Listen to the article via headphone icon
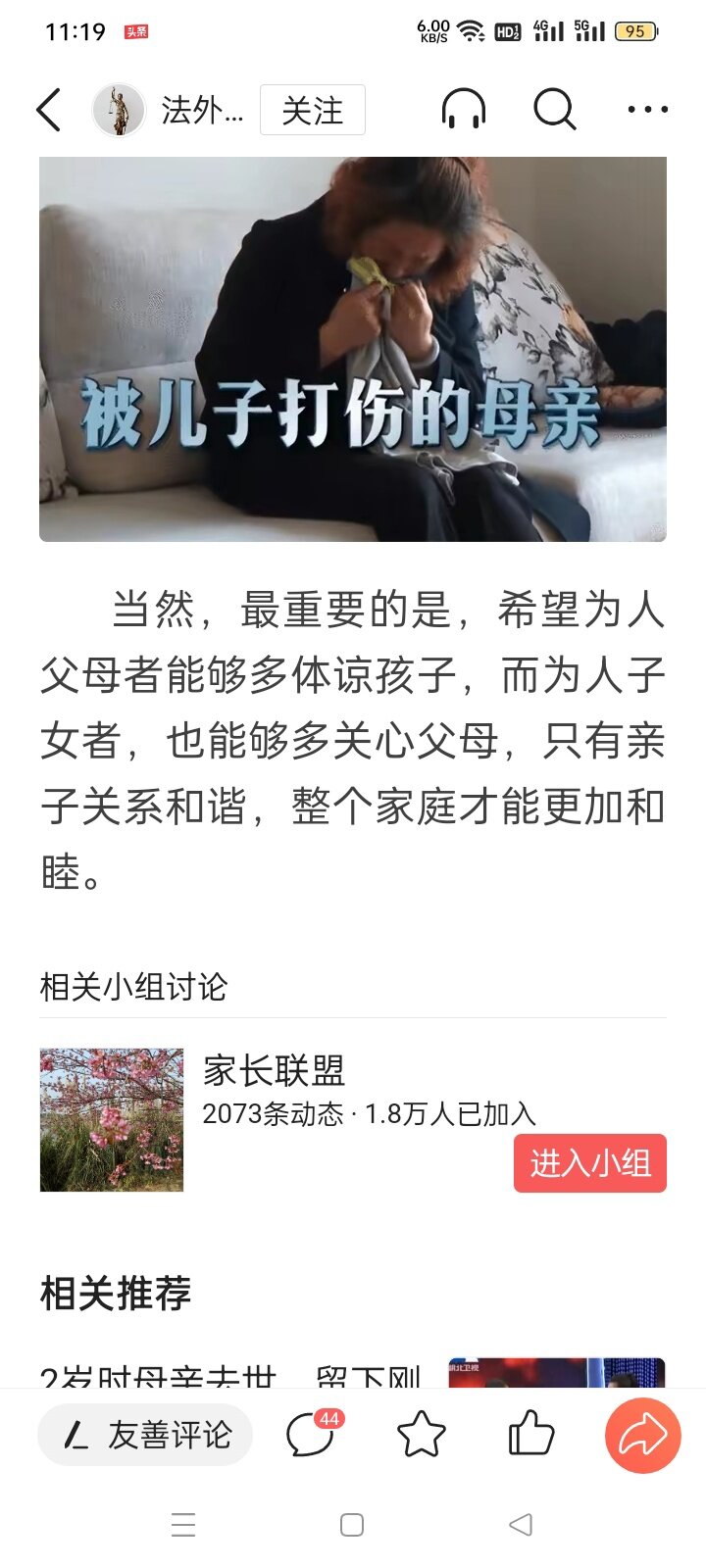This screenshot has height=1568, width=706. [463, 109]
